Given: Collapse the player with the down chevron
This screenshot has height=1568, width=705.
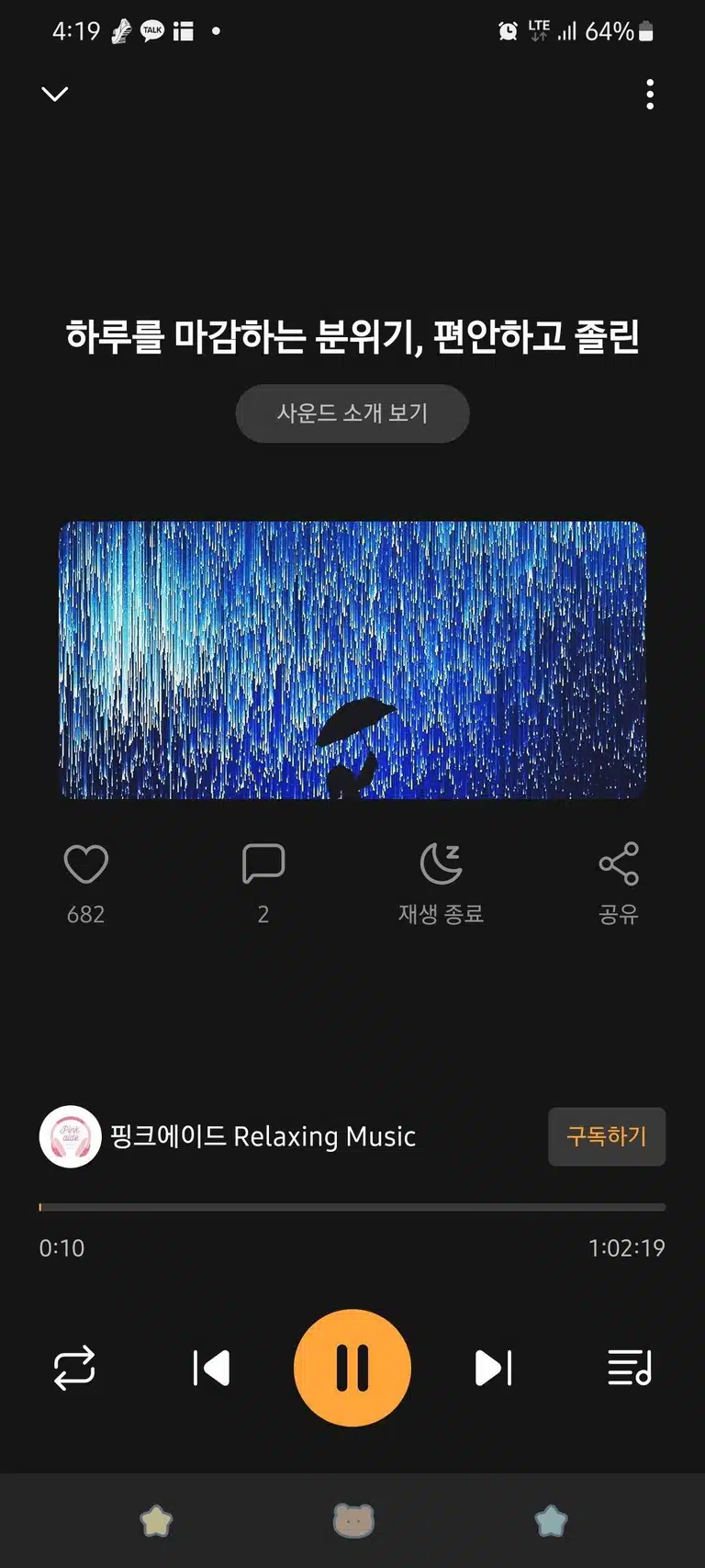Looking at the screenshot, I should click(55, 94).
